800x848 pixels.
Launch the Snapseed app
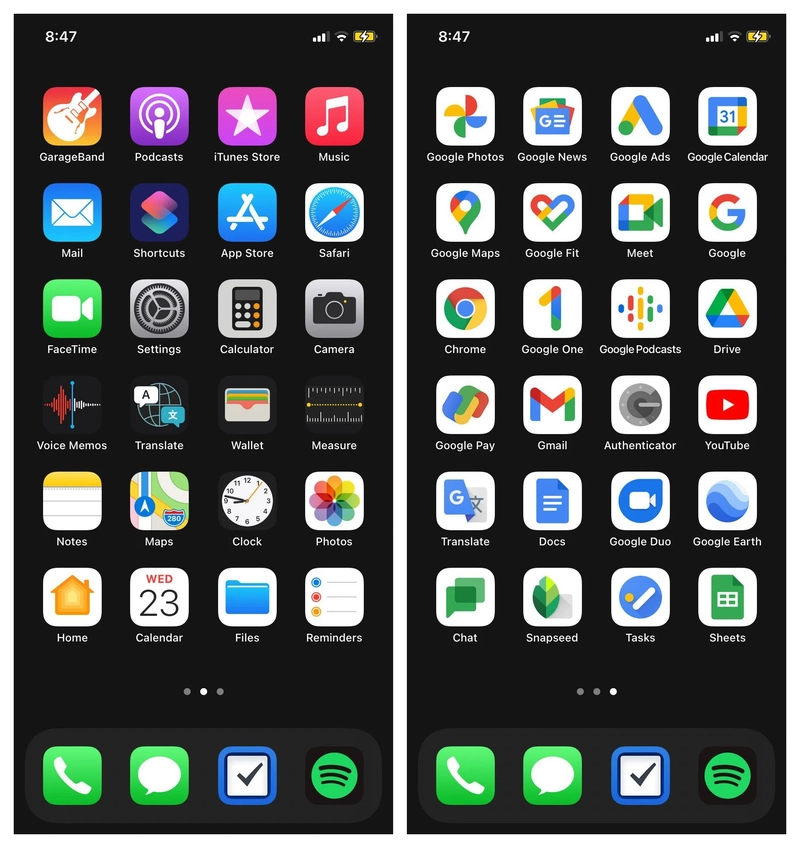[x=552, y=596]
